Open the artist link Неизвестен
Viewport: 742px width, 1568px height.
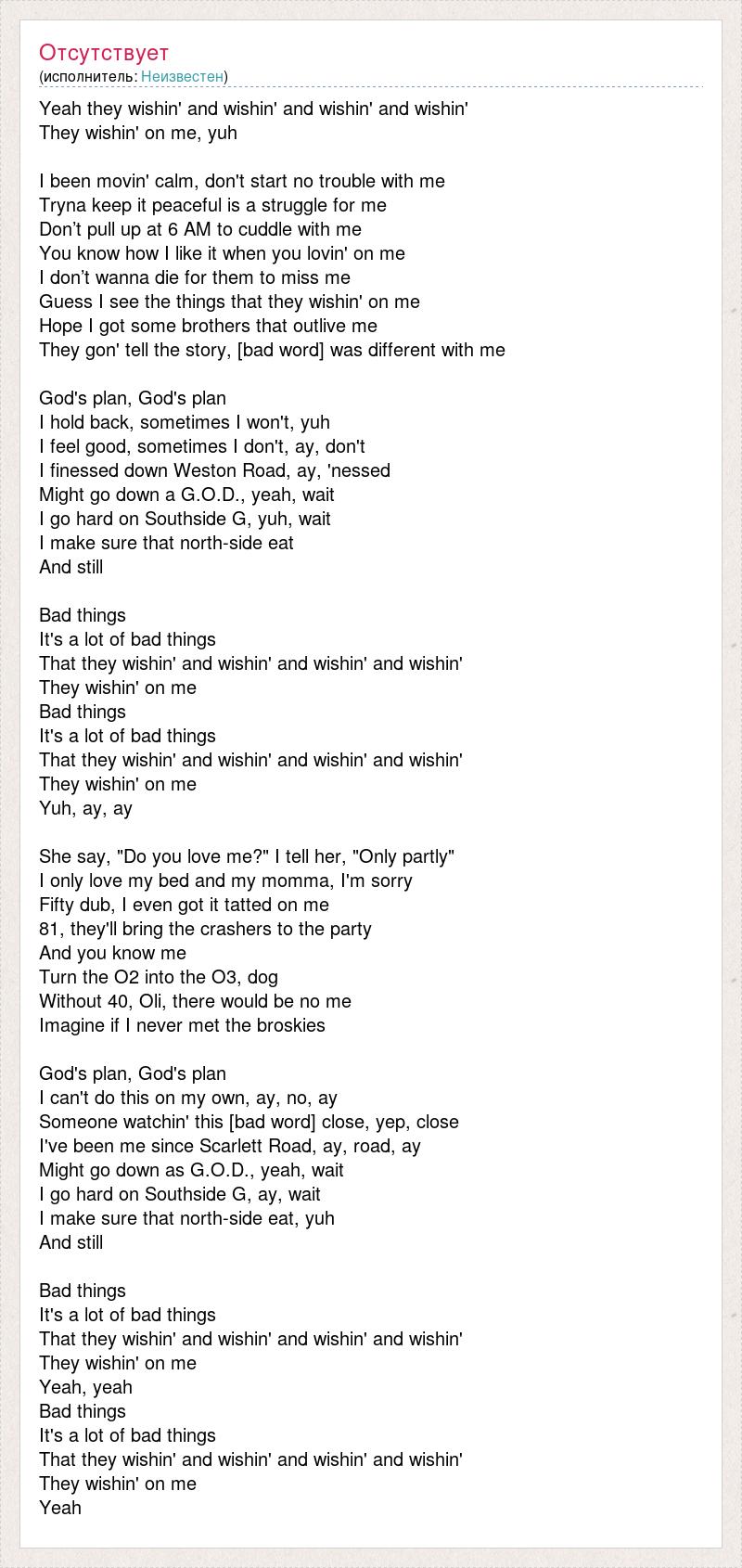coord(182,76)
